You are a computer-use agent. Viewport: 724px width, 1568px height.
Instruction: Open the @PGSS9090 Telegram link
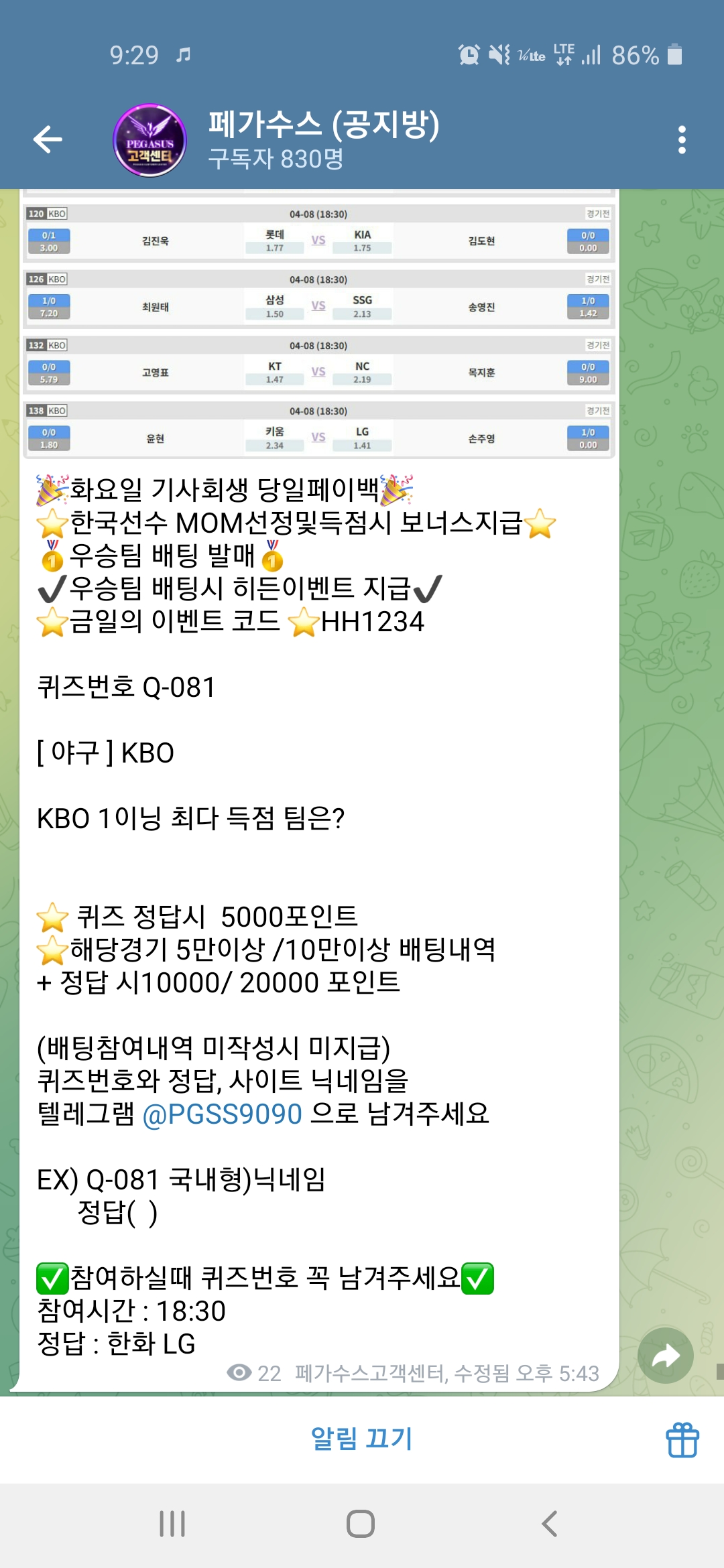tap(222, 1114)
